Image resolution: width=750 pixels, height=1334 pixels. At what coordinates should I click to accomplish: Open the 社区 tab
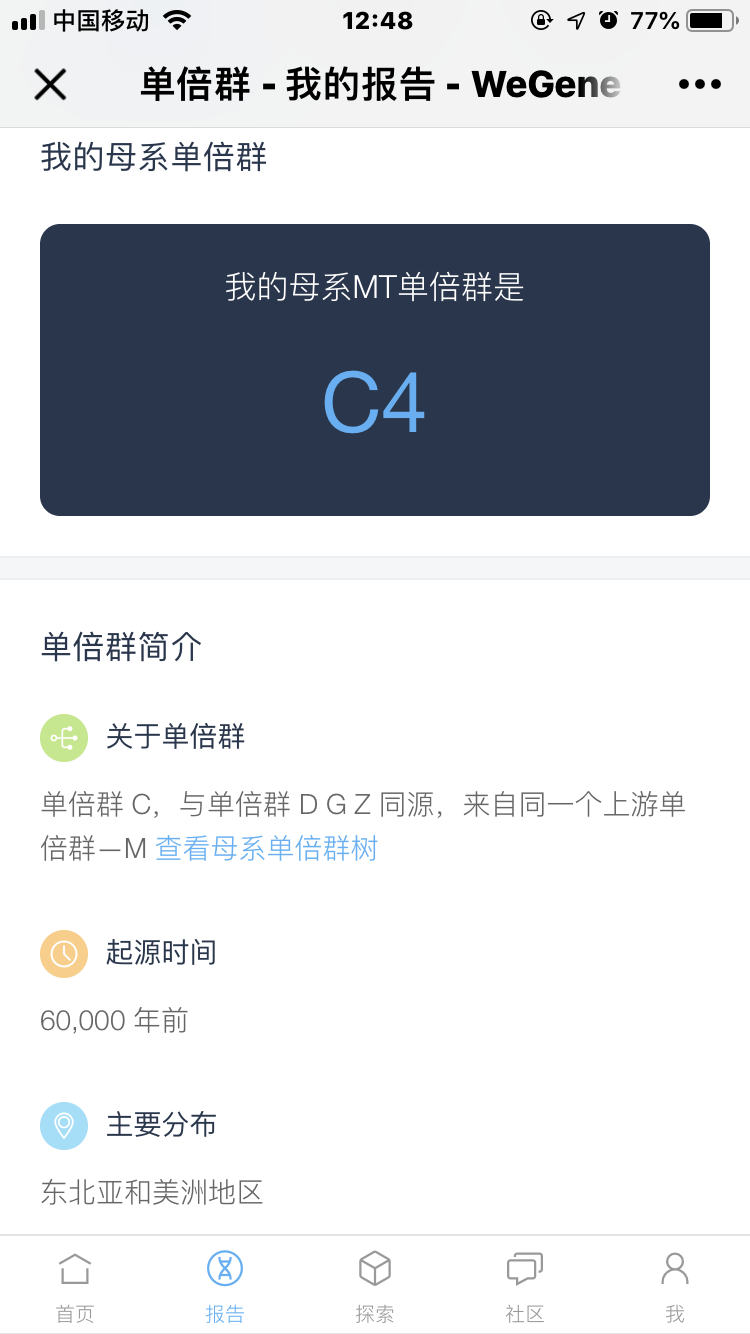[x=525, y=1286]
